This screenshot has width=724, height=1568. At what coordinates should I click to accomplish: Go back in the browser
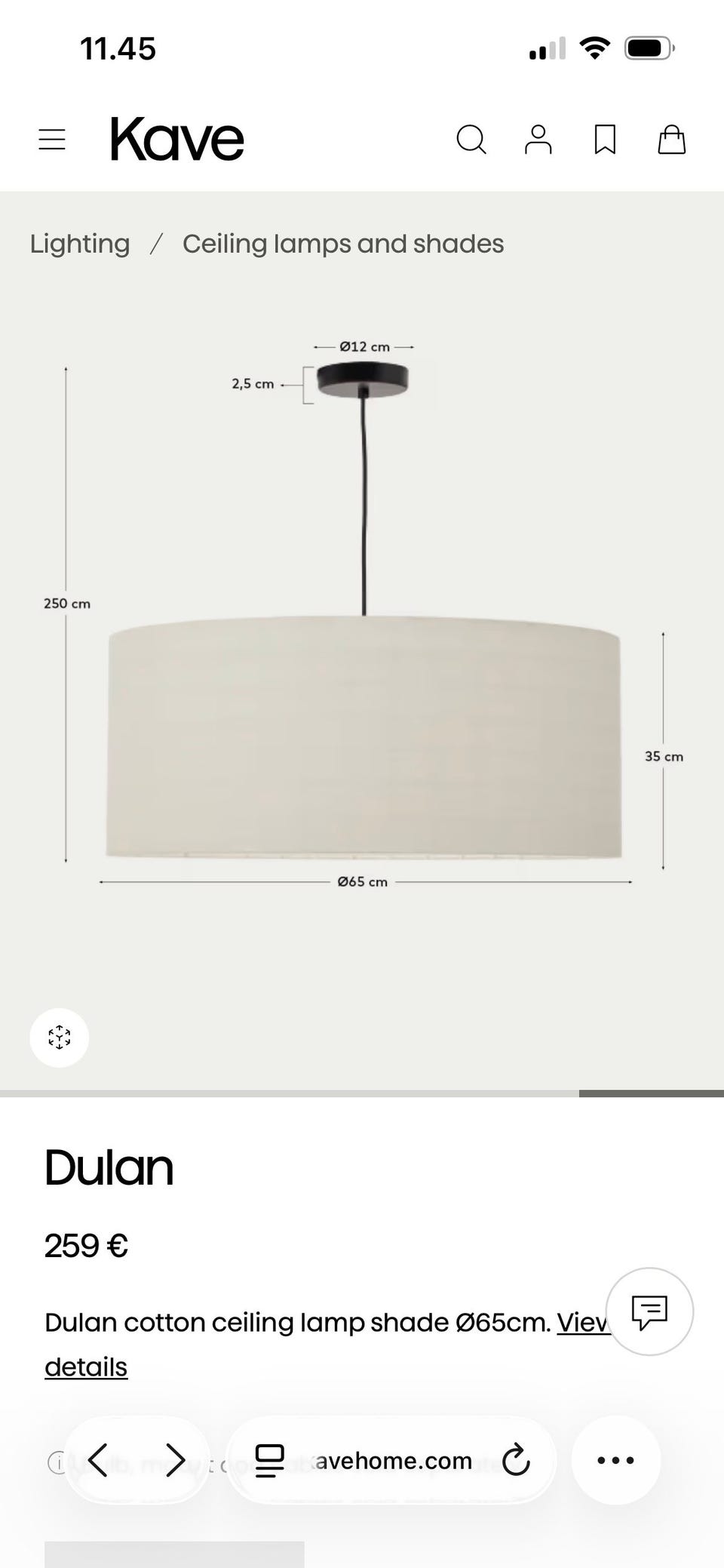(x=98, y=1460)
